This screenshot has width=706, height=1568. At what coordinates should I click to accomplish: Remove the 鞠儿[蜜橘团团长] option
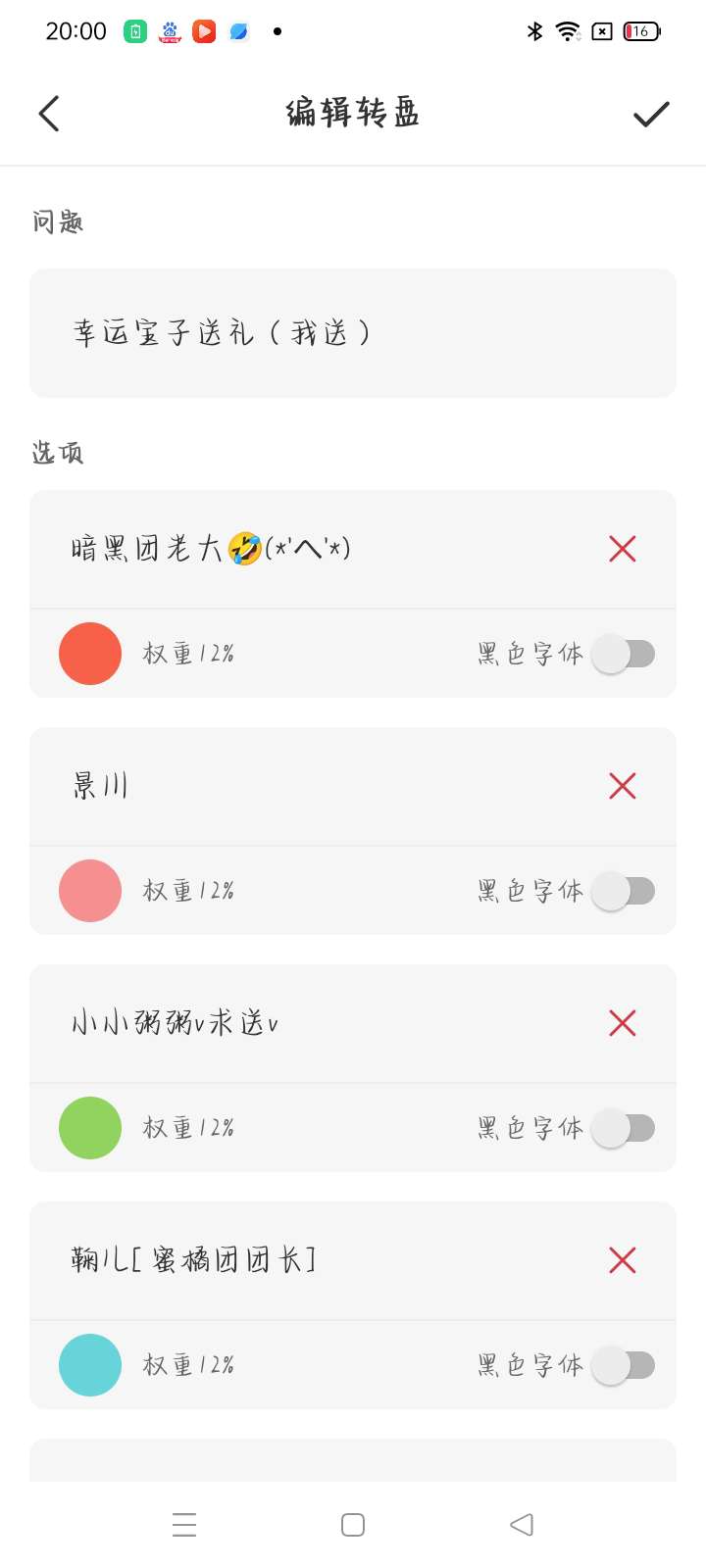(x=623, y=1260)
